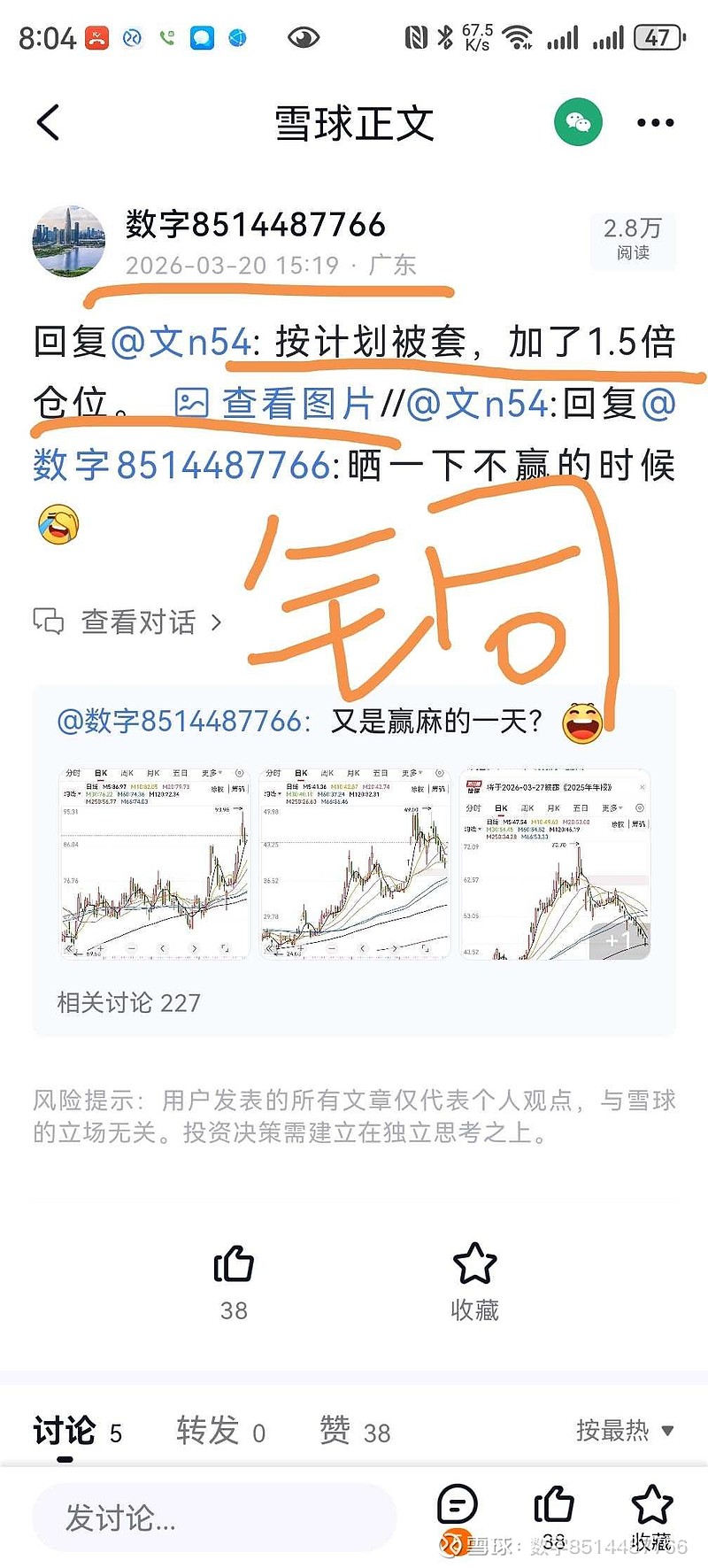Tap the back arrow to exit the post
The width and height of the screenshot is (708, 1568).
pos(50,121)
